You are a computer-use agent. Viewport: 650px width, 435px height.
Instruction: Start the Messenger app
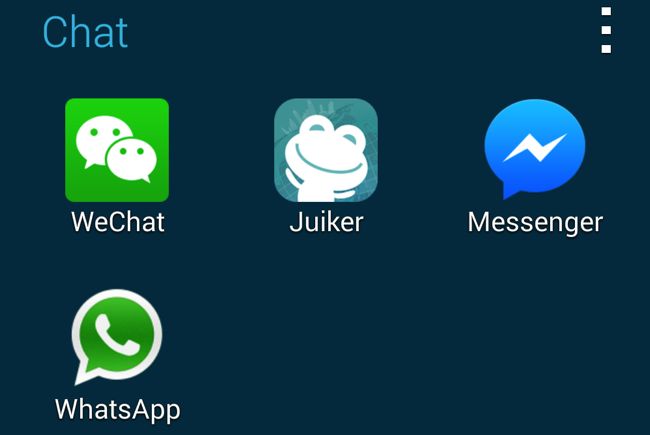coord(535,150)
